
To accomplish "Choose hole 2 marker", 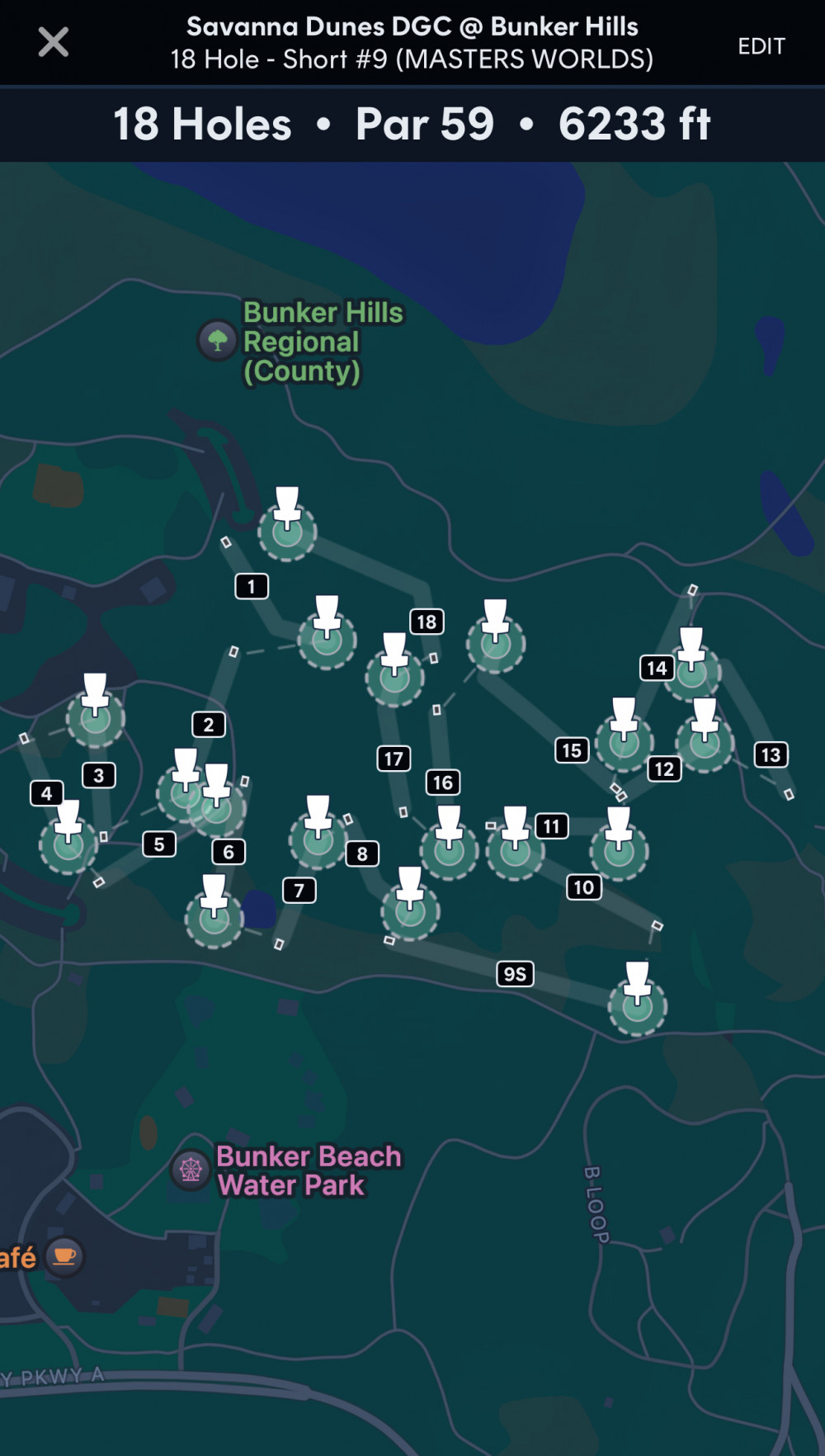I will point(208,725).
